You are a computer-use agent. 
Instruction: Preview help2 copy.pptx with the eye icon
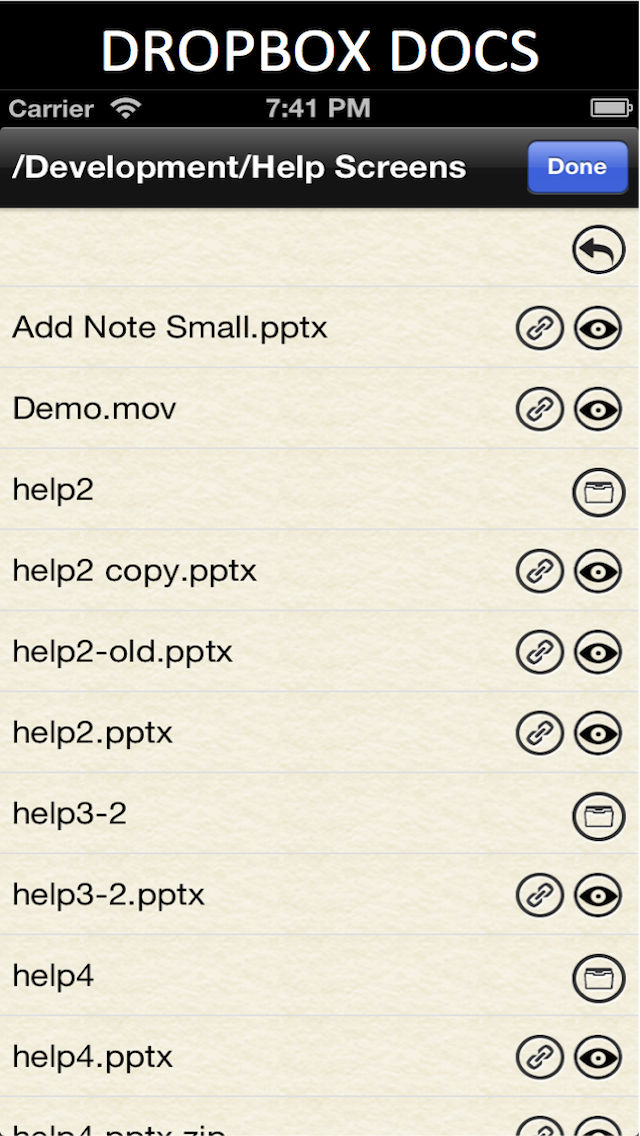[x=598, y=571]
